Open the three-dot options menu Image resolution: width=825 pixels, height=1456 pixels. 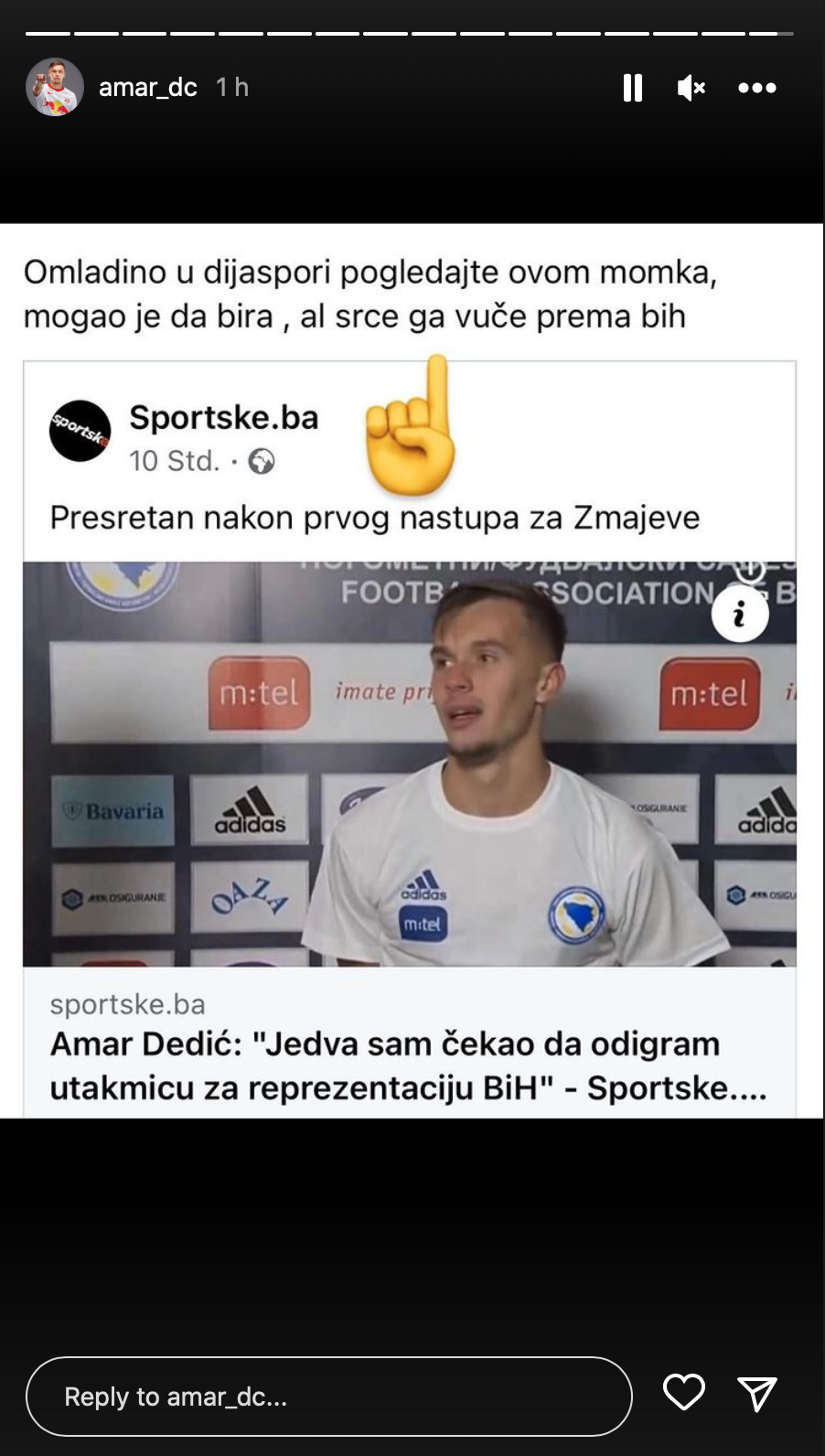coord(757,88)
